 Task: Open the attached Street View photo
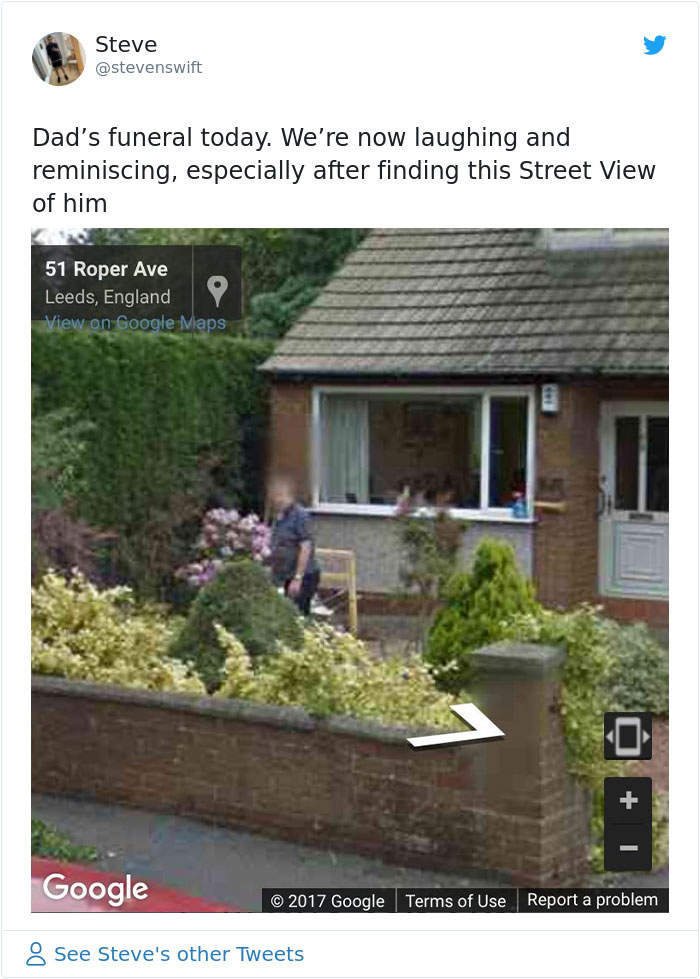pos(350,570)
